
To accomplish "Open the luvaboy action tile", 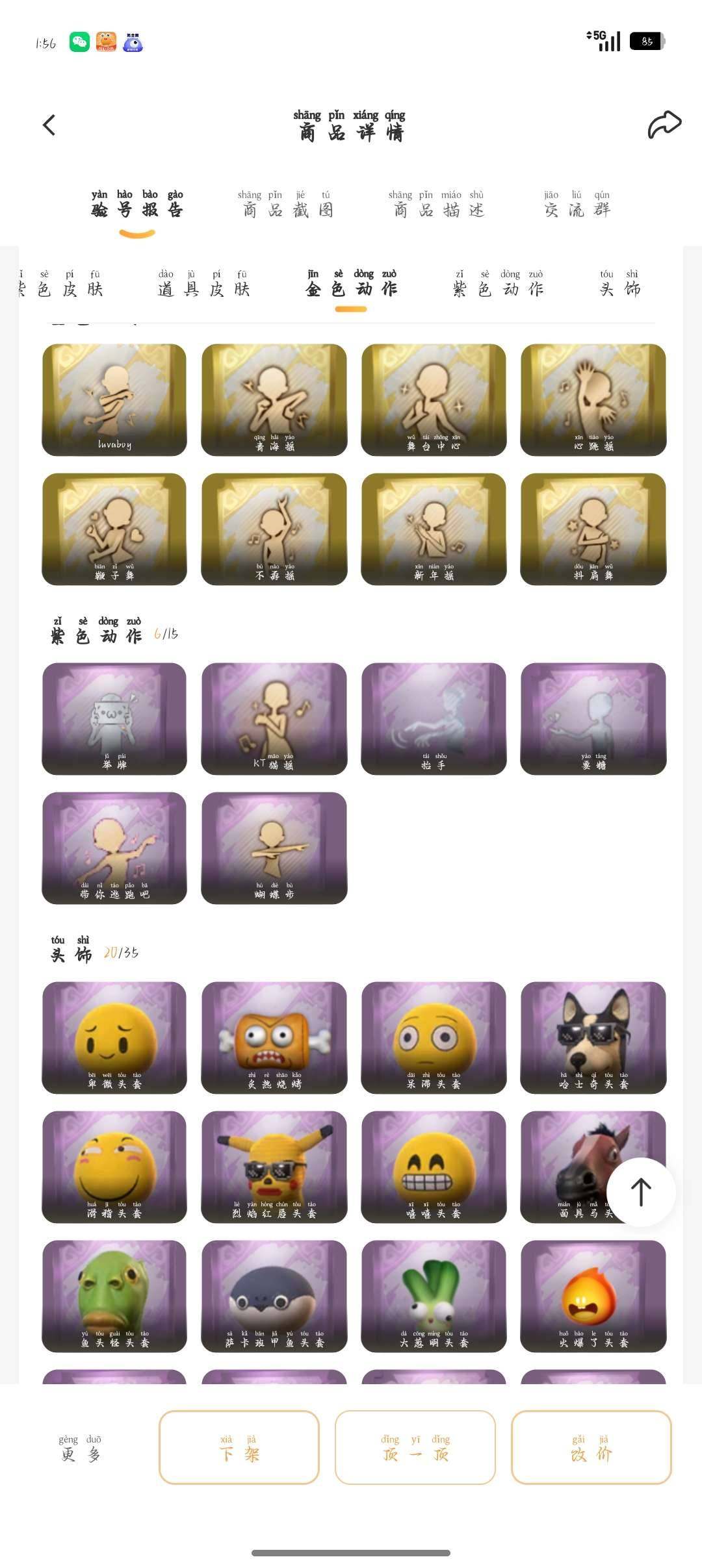I will [114, 399].
